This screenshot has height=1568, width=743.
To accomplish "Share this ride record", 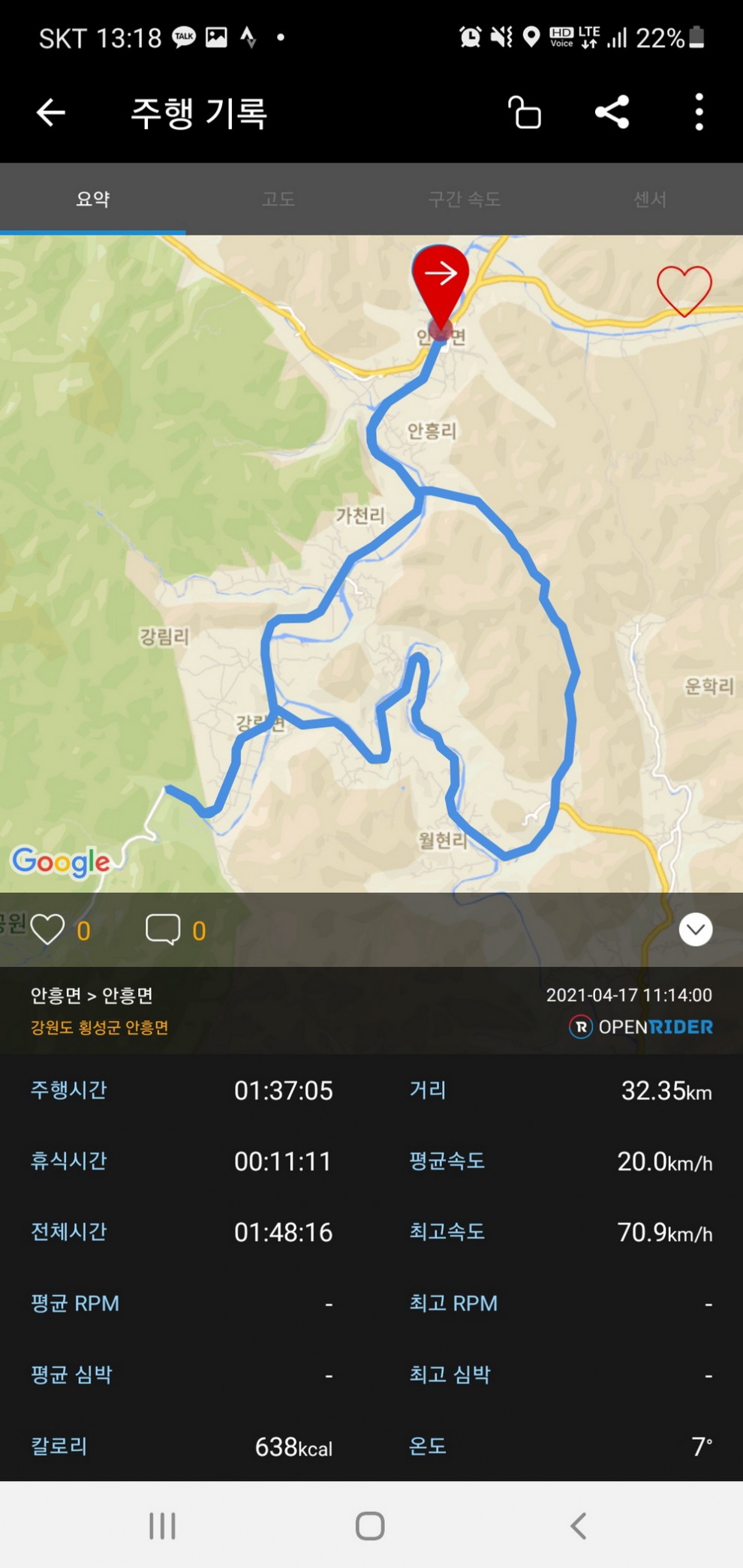I will pyautogui.click(x=612, y=113).
